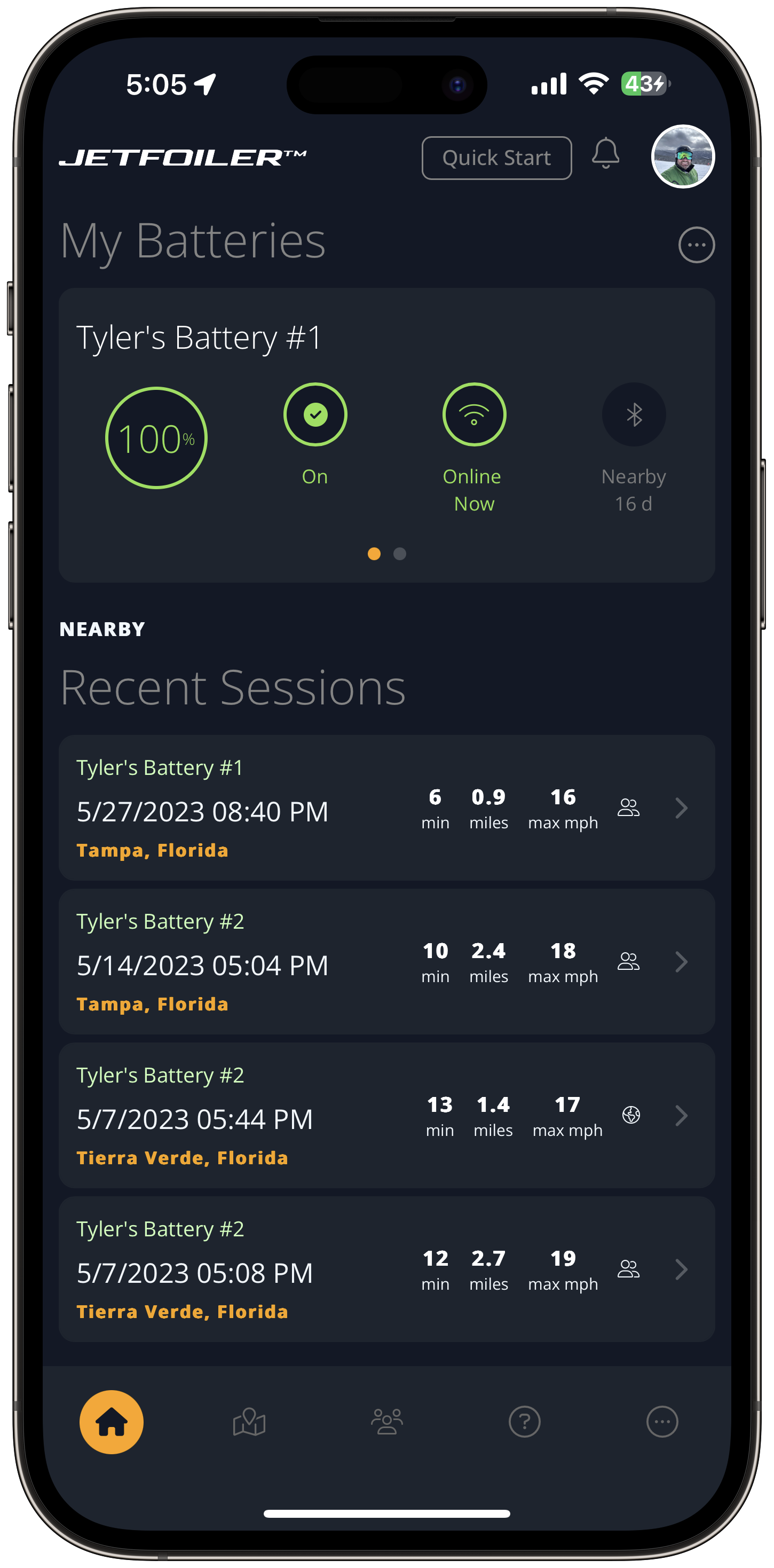
Task: Open the 5/27/2023 08:40 PM session
Action: click(x=386, y=807)
